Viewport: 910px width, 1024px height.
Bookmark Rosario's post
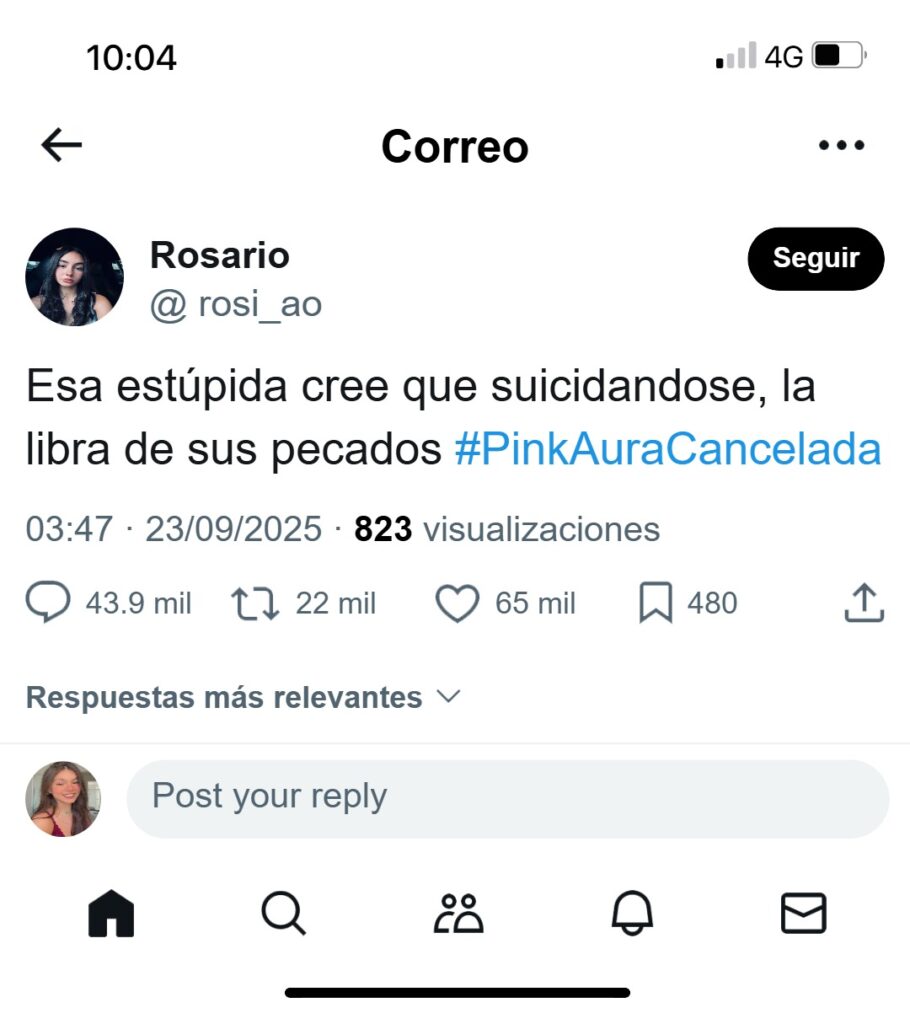click(655, 603)
